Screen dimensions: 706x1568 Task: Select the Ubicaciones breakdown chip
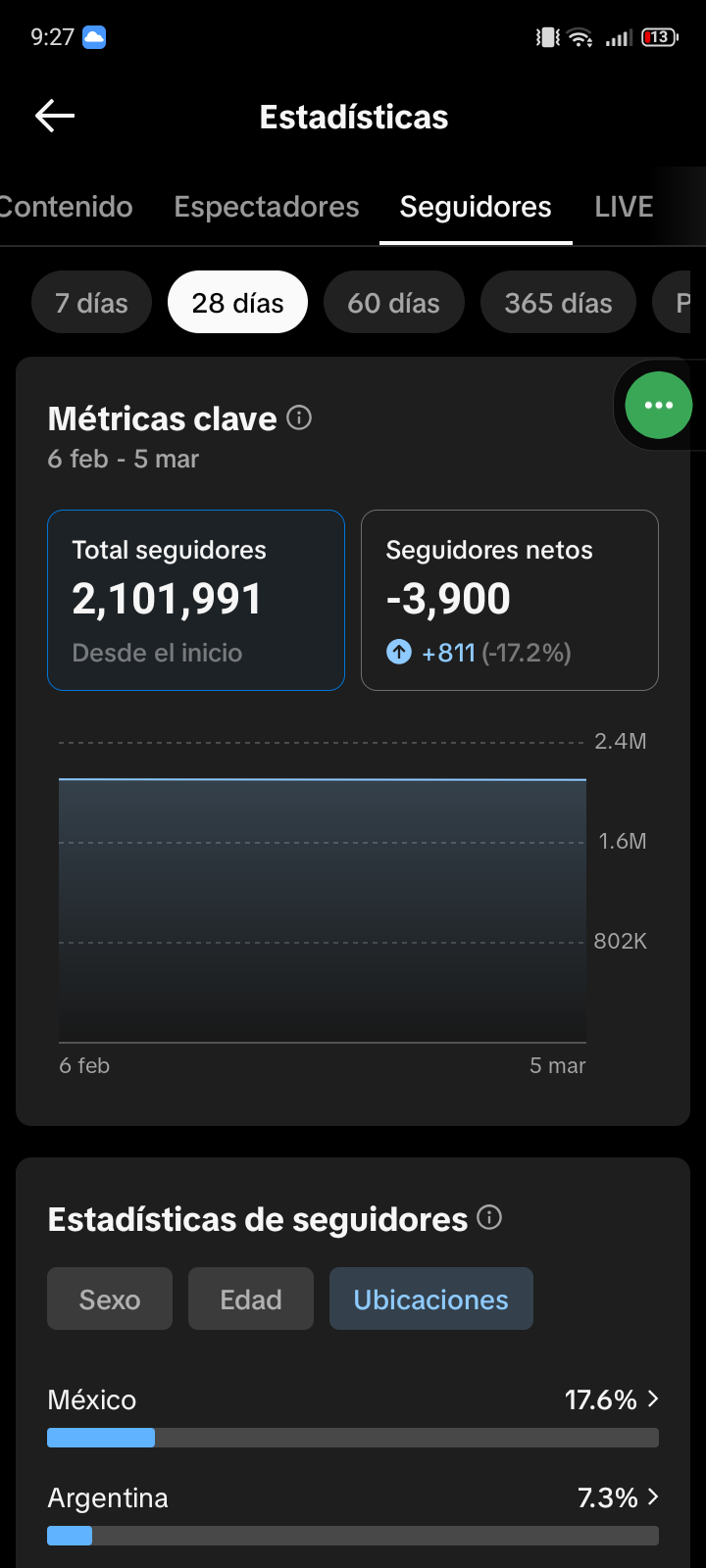pyautogui.click(x=431, y=1299)
